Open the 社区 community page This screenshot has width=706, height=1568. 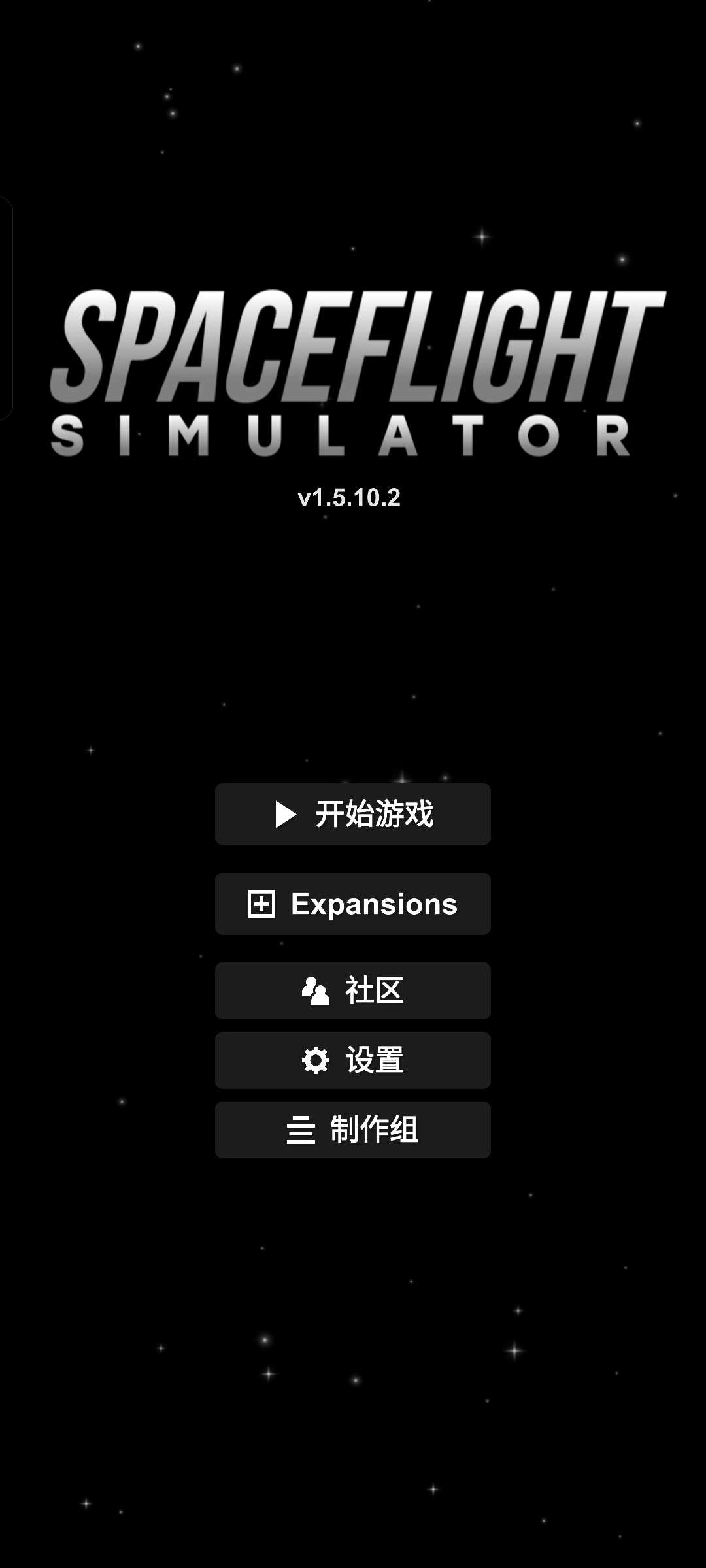pyautogui.click(x=353, y=990)
